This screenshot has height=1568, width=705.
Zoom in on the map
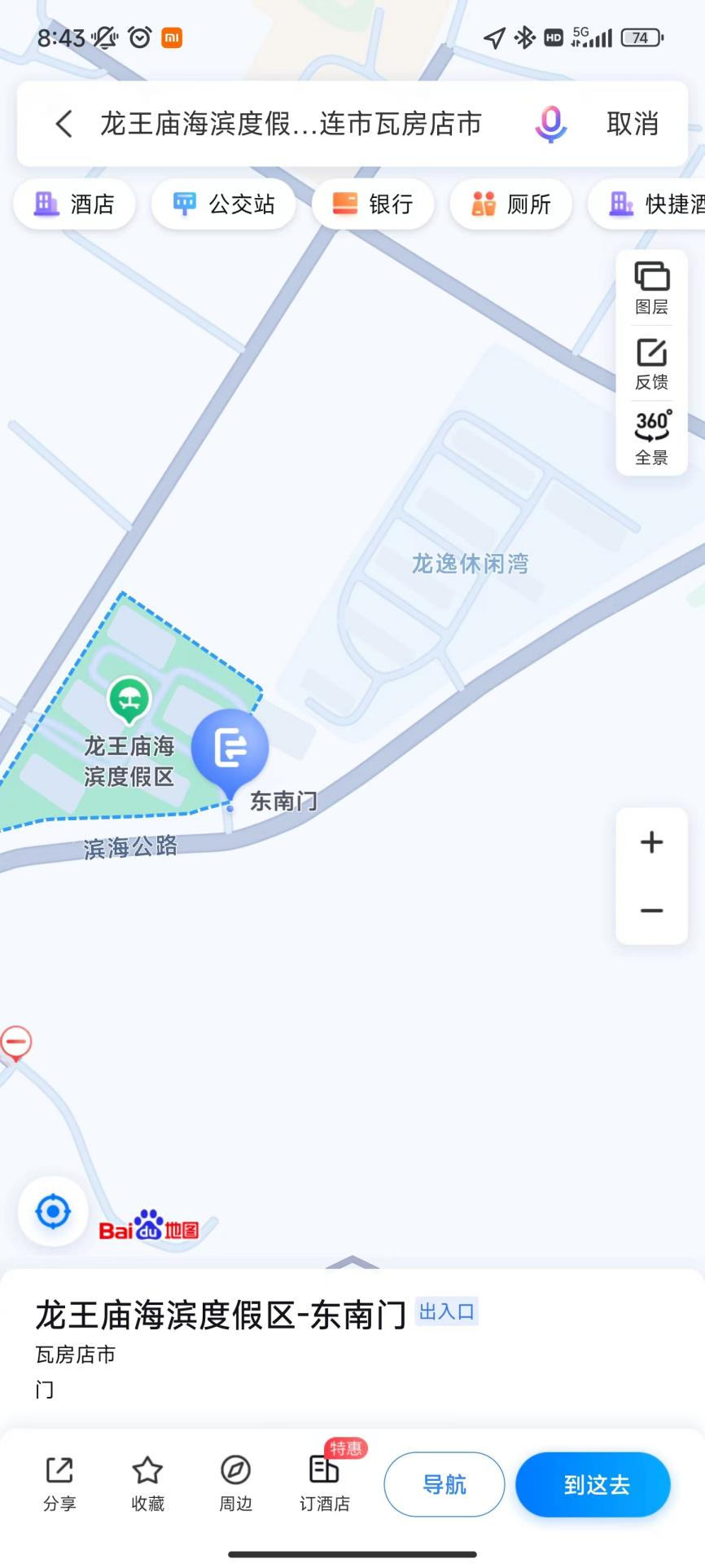click(x=651, y=842)
